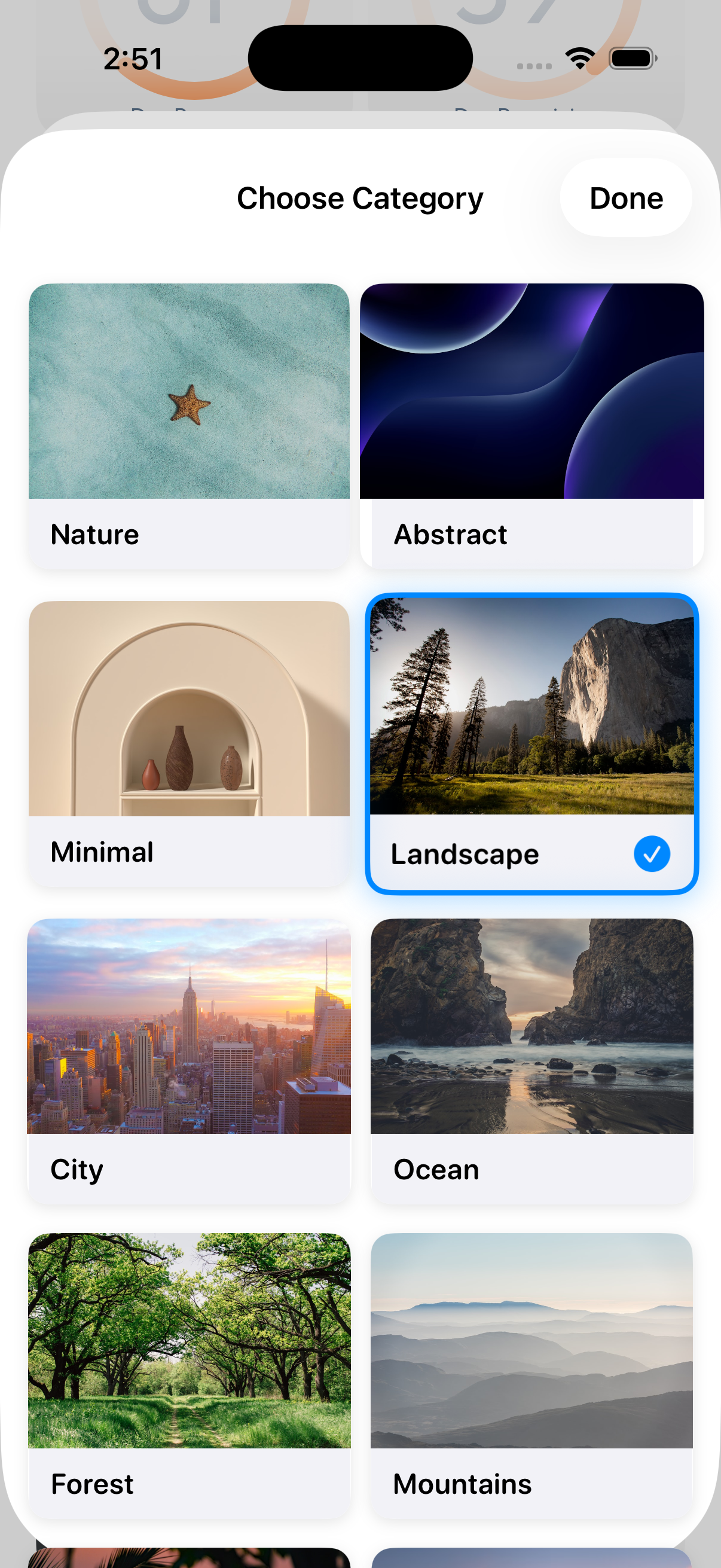
Task: Tap the Done button
Action: pyautogui.click(x=625, y=198)
